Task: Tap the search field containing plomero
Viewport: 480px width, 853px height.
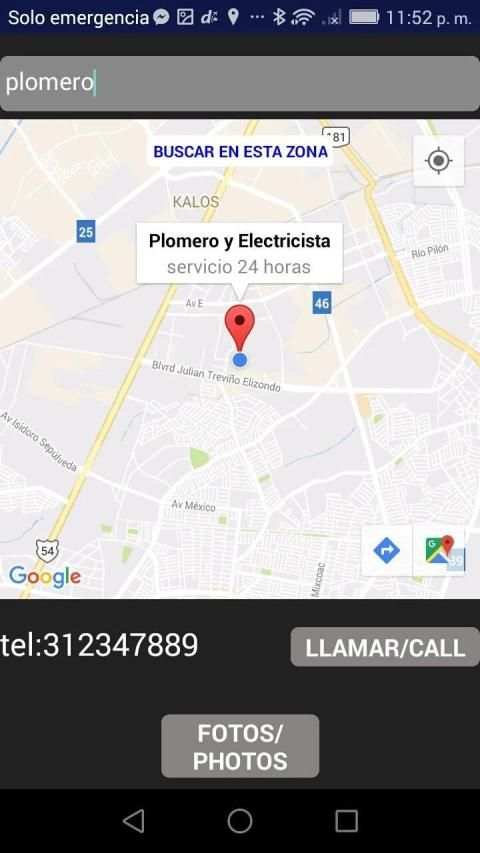Action: point(240,83)
